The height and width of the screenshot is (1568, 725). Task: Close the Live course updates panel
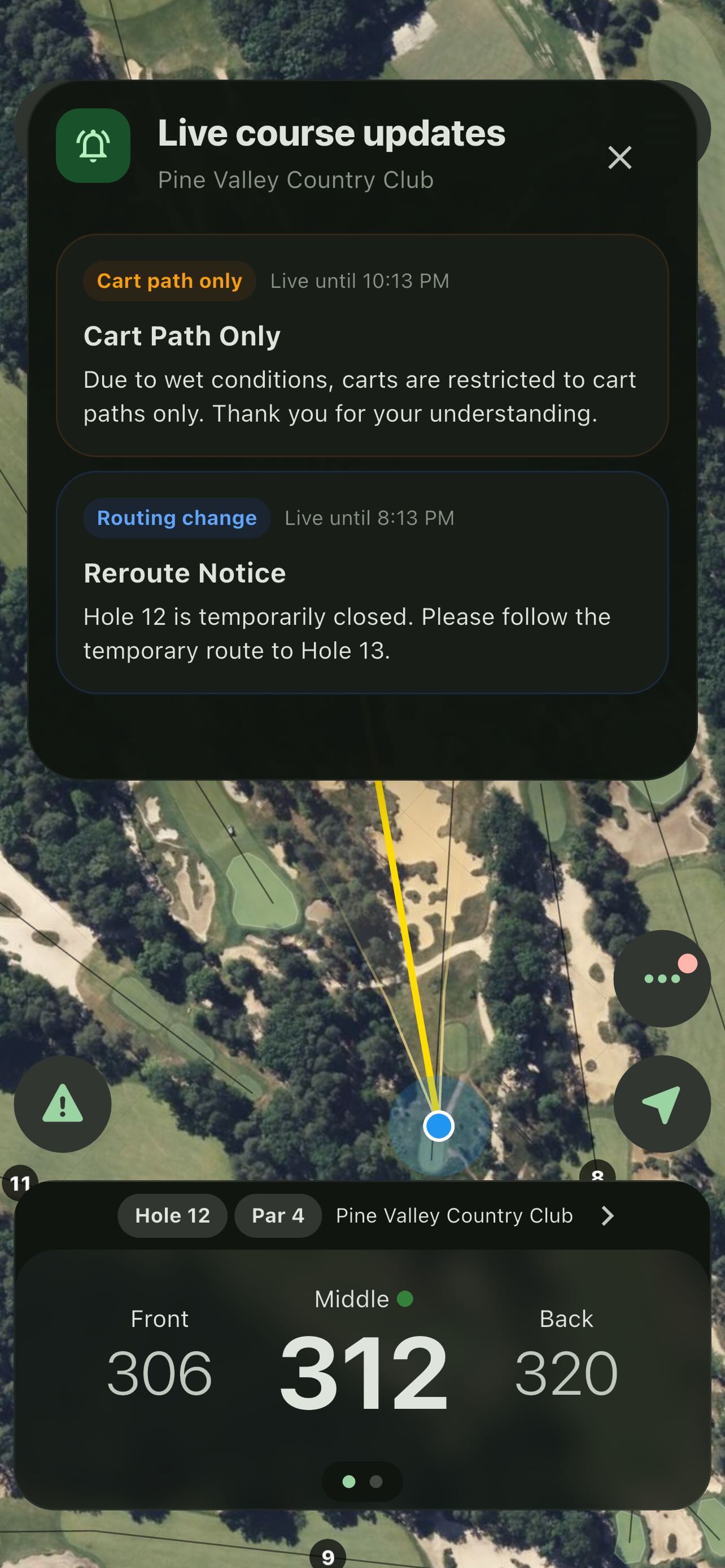pyautogui.click(x=619, y=157)
